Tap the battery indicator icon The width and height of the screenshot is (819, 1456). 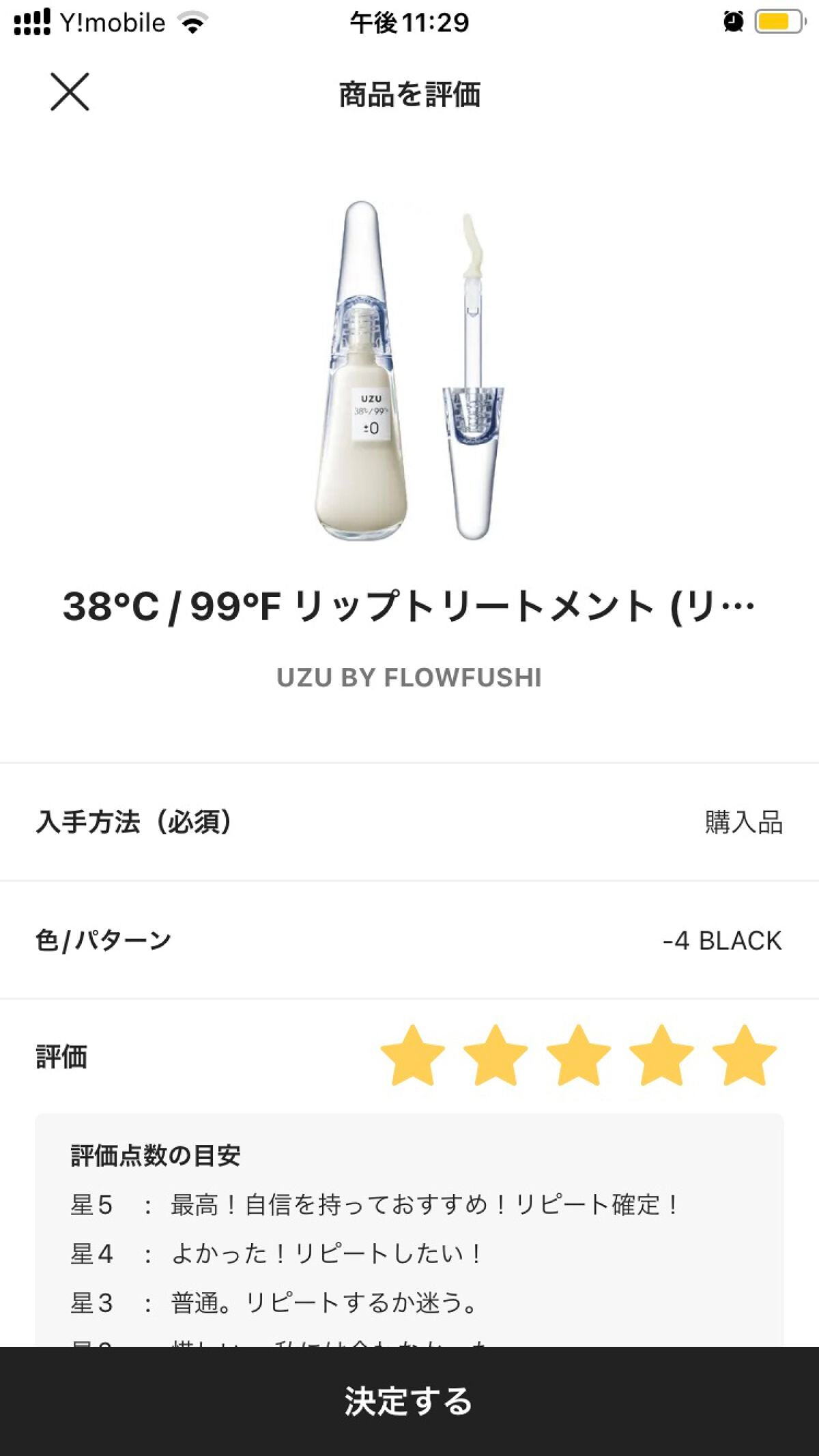tap(778, 20)
